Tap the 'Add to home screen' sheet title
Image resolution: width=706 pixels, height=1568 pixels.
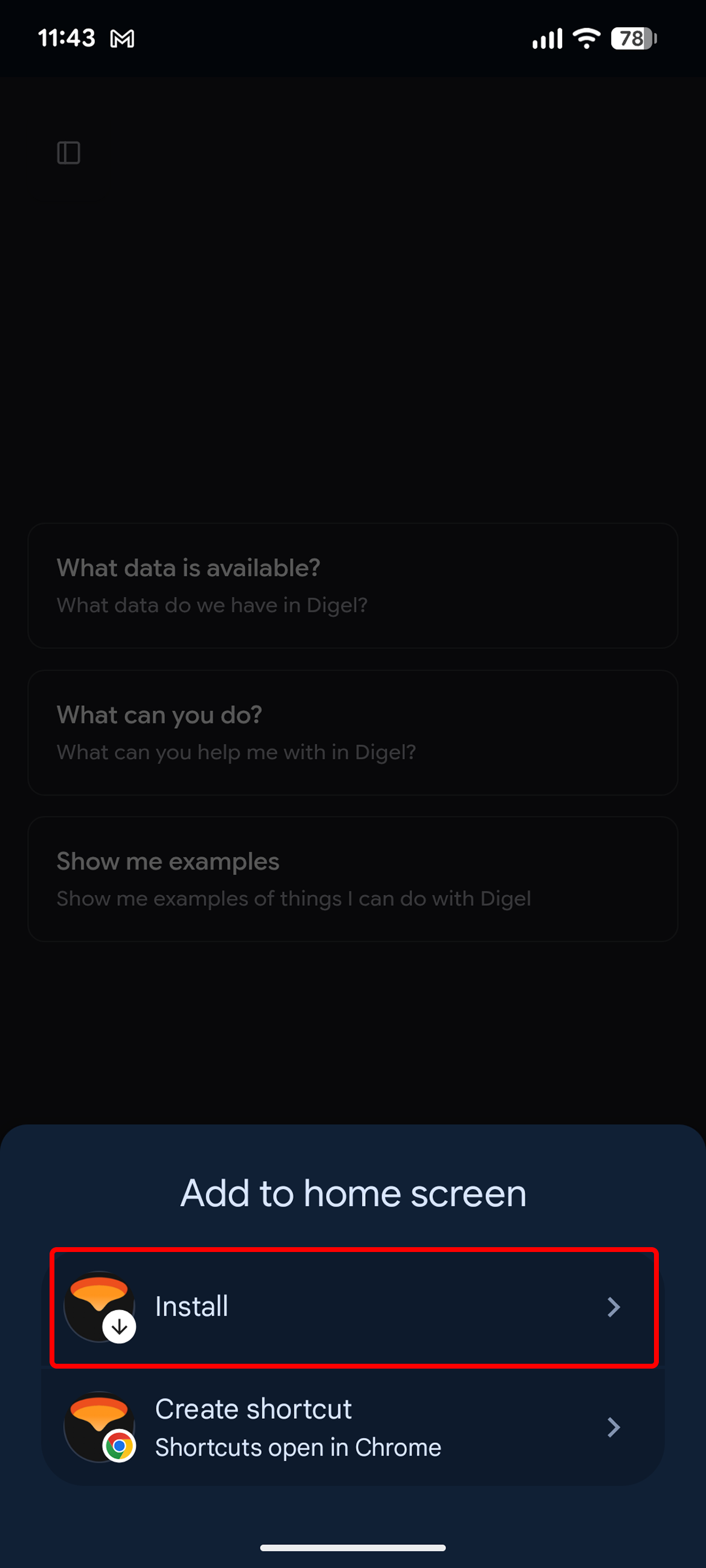(352, 1193)
